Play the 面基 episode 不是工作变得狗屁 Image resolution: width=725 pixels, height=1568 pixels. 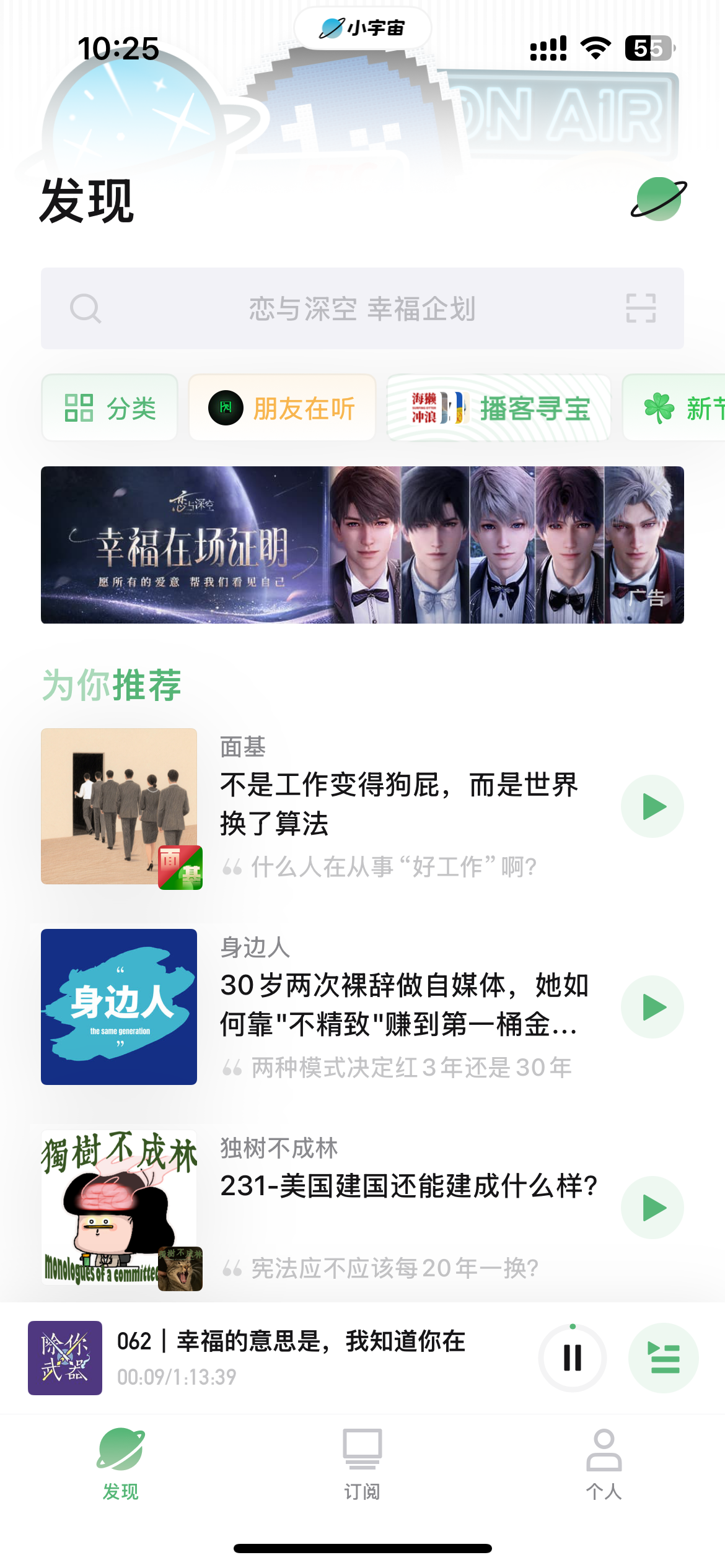[652, 806]
